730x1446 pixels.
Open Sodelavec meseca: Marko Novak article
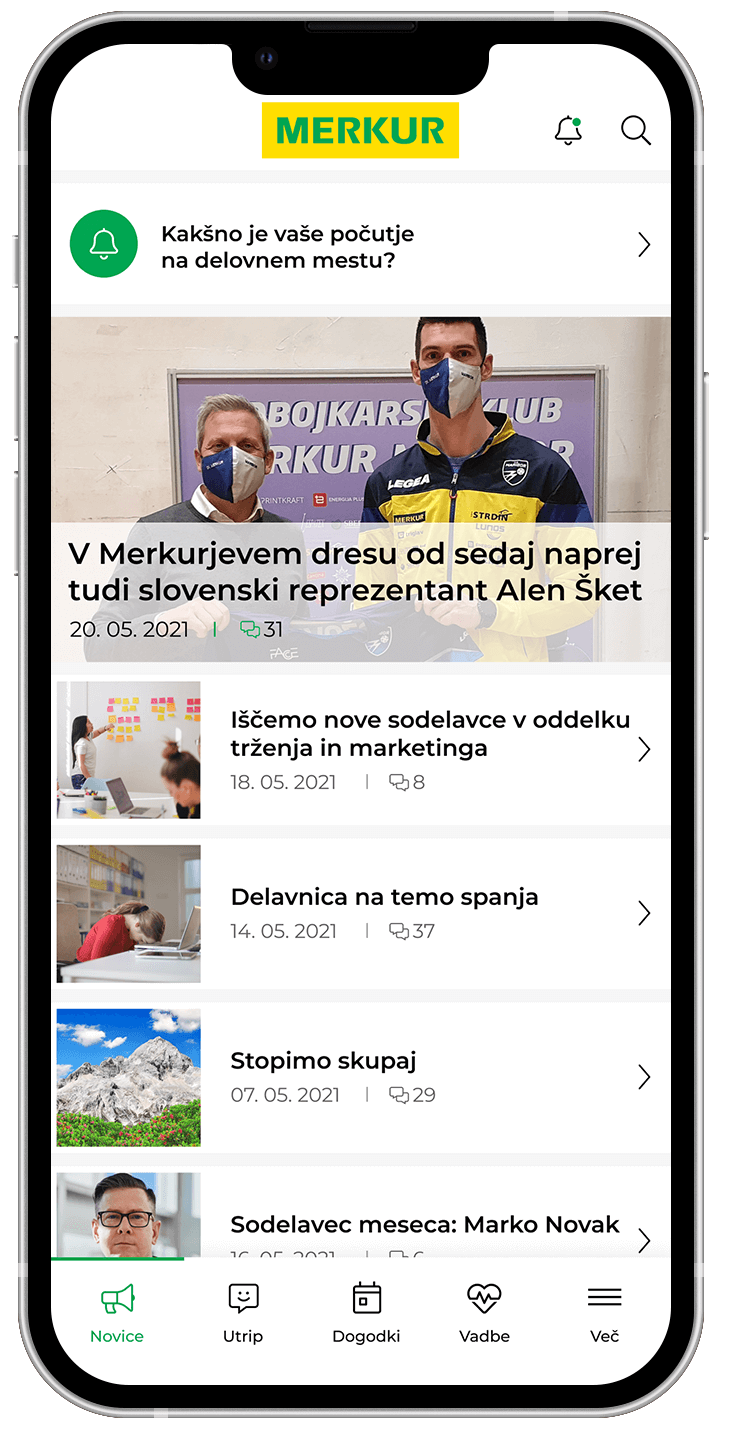360,1224
